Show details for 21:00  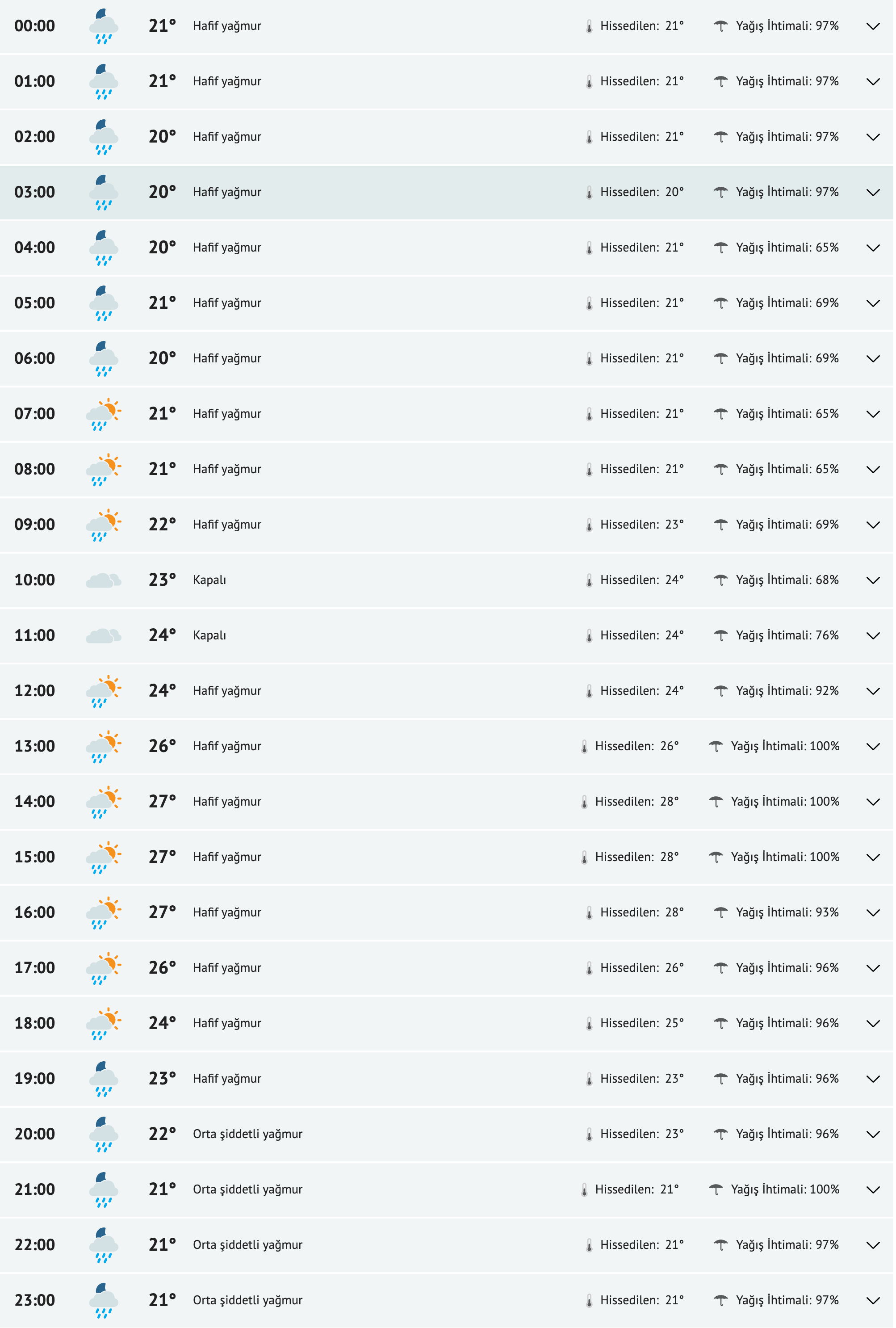[873, 1190]
